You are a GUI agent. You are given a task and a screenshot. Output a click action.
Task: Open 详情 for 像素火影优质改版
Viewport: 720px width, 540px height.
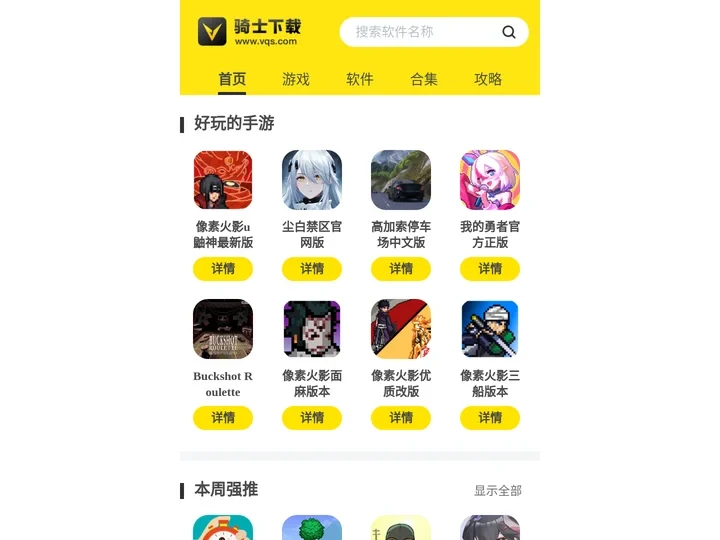click(401, 417)
